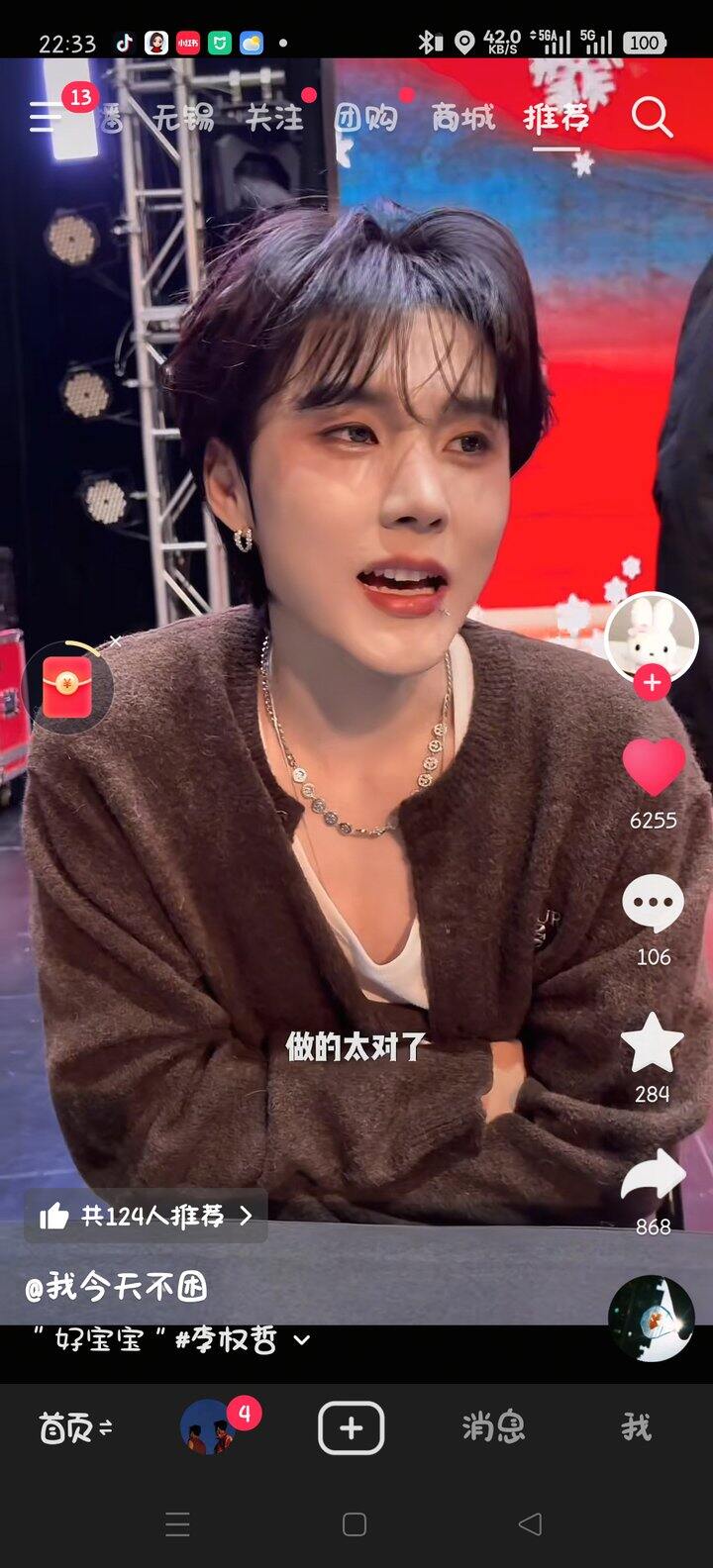Open the sidebar hamburger menu
Viewport: 713px width, 1568px height.
[44, 117]
